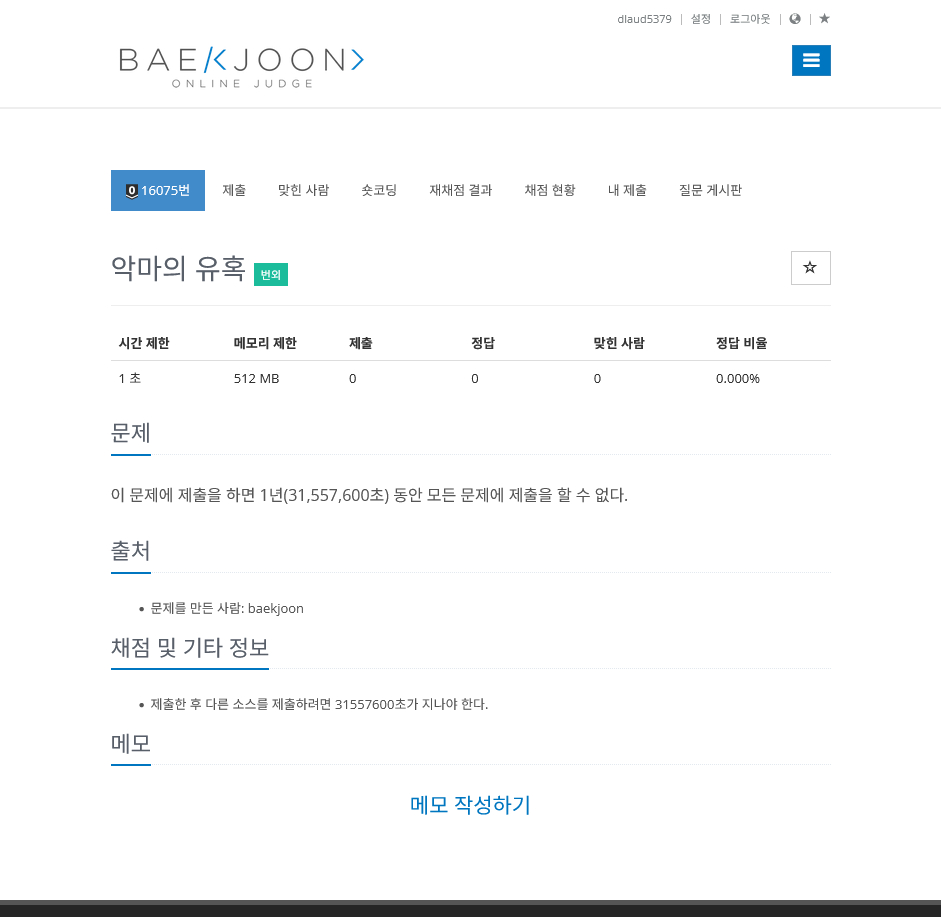Tap the star icon in the top bar
Image resolution: width=941 pixels, height=917 pixels.
click(824, 19)
